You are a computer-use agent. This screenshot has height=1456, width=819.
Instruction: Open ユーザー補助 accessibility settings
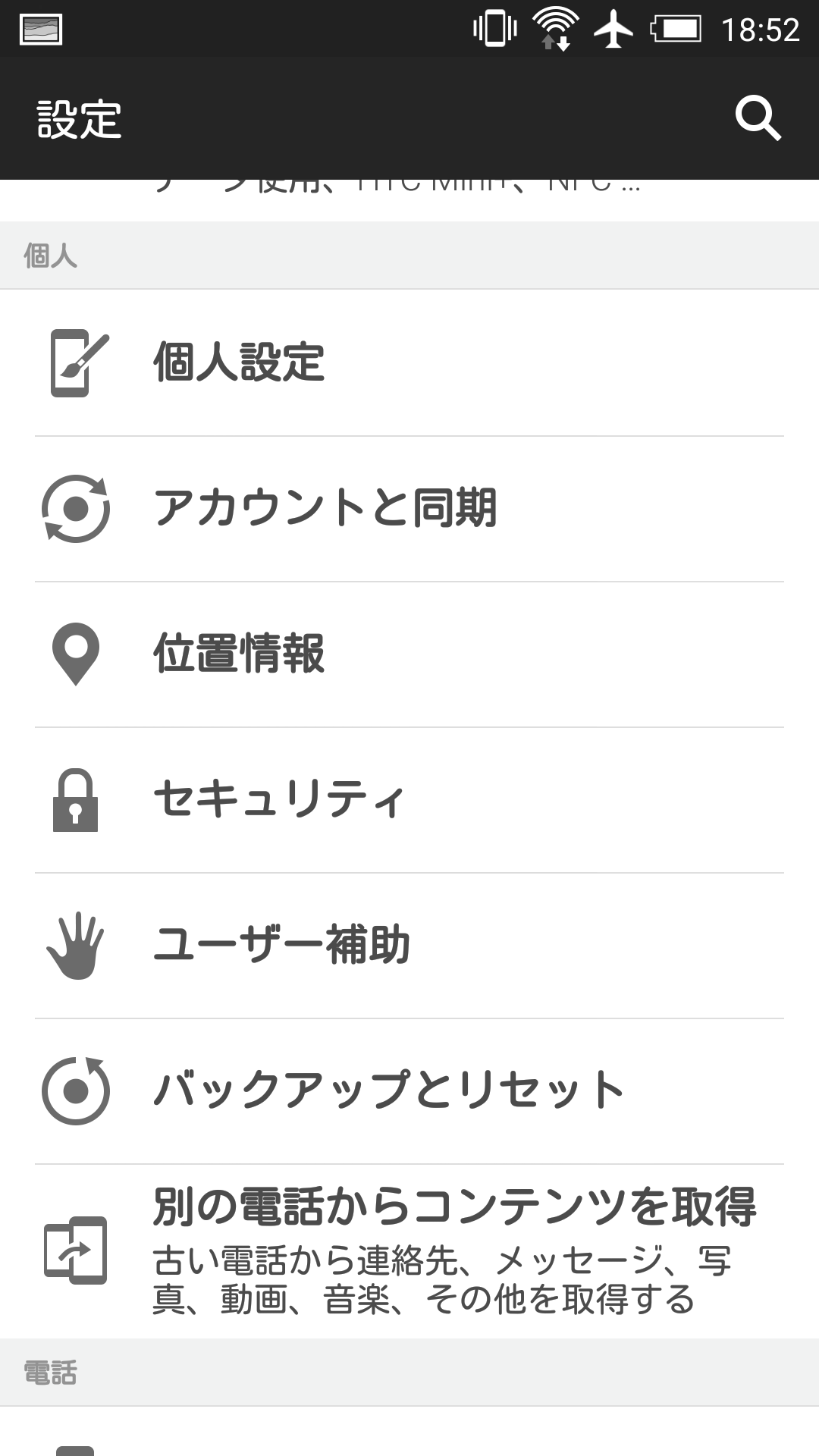(409, 945)
